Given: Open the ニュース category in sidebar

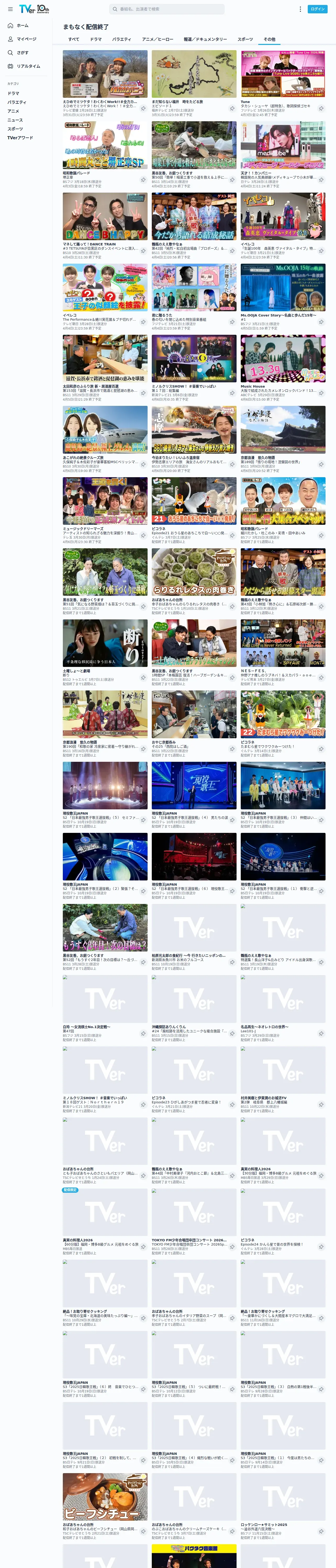Looking at the screenshot, I should (x=15, y=120).
